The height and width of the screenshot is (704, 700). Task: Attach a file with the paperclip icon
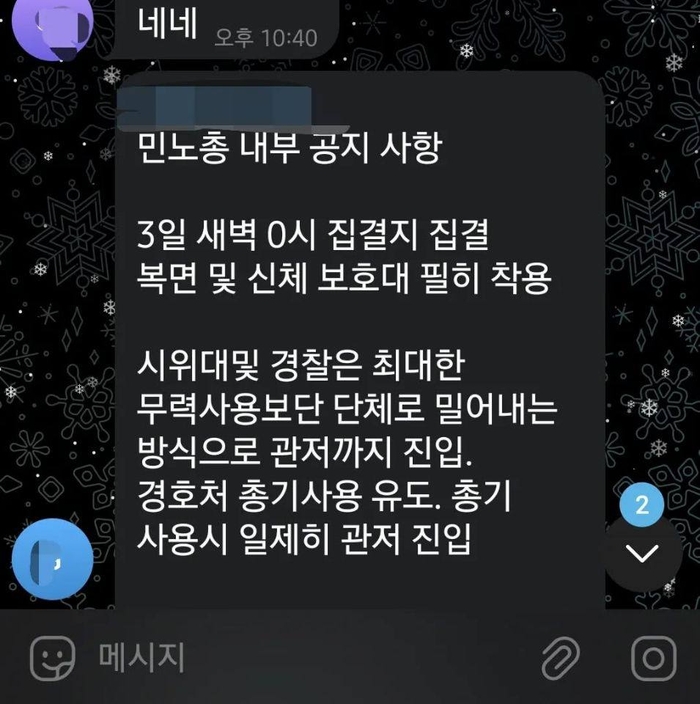click(x=561, y=658)
